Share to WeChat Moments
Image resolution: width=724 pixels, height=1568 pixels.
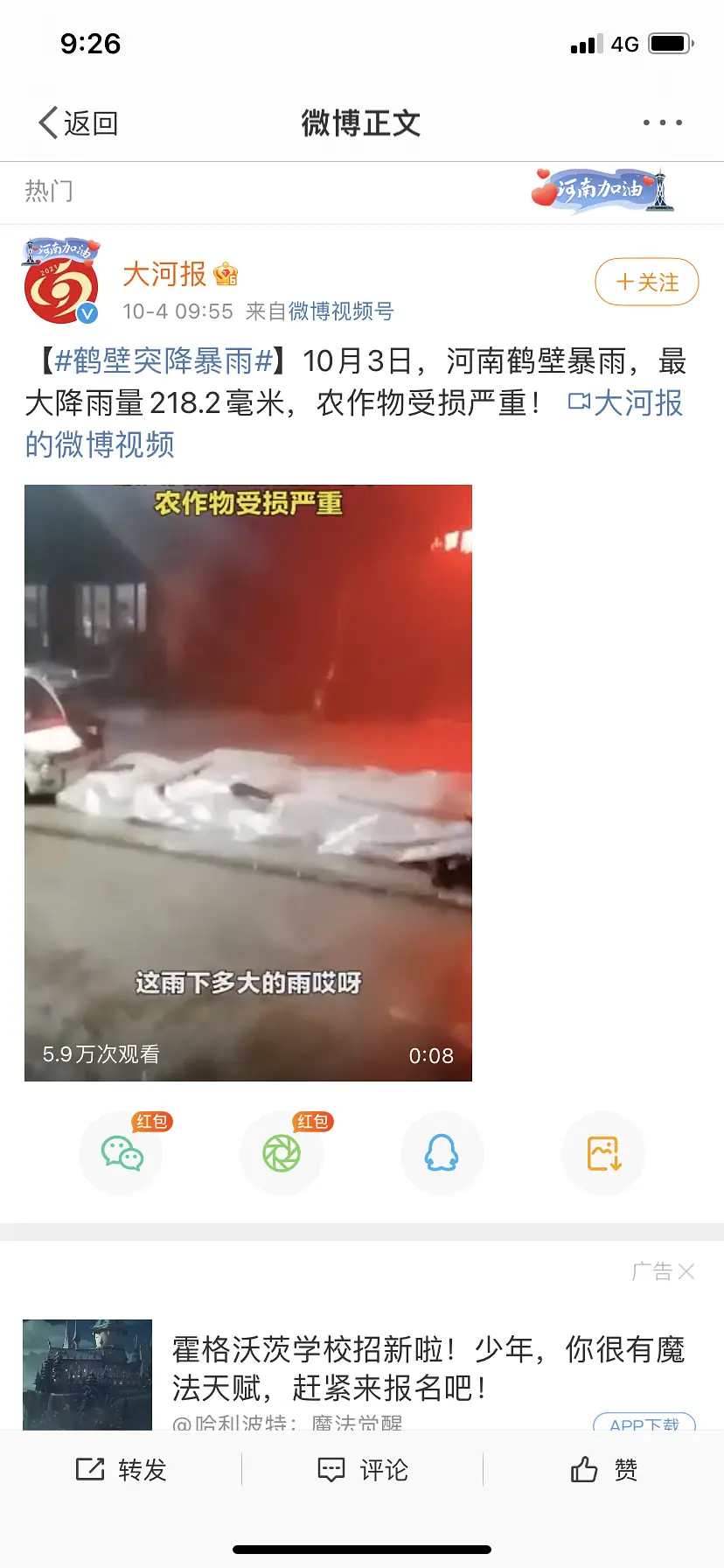click(x=282, y=1153)
